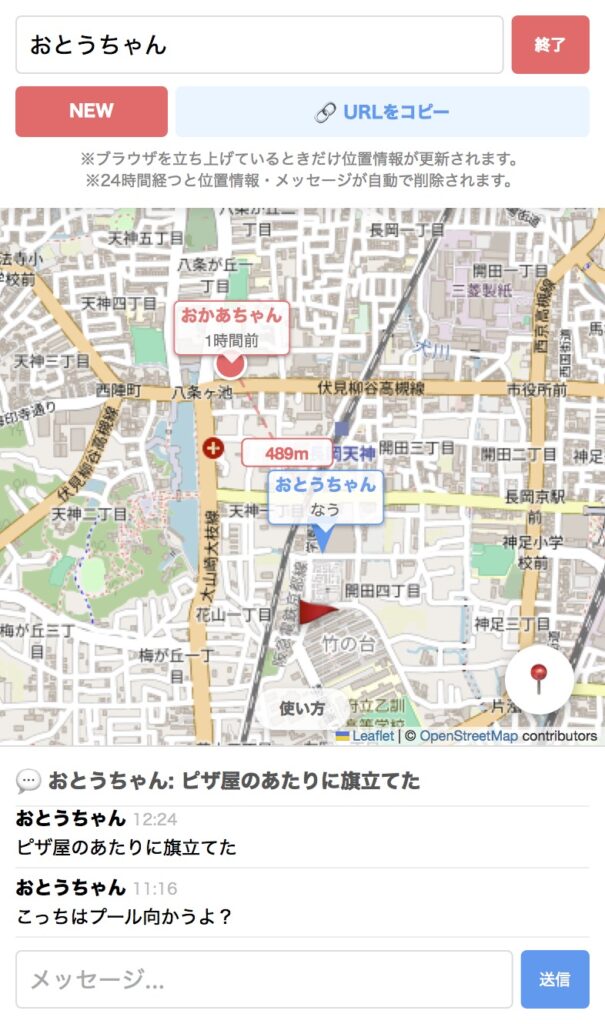Tap the round red pin button

(539, 679)
